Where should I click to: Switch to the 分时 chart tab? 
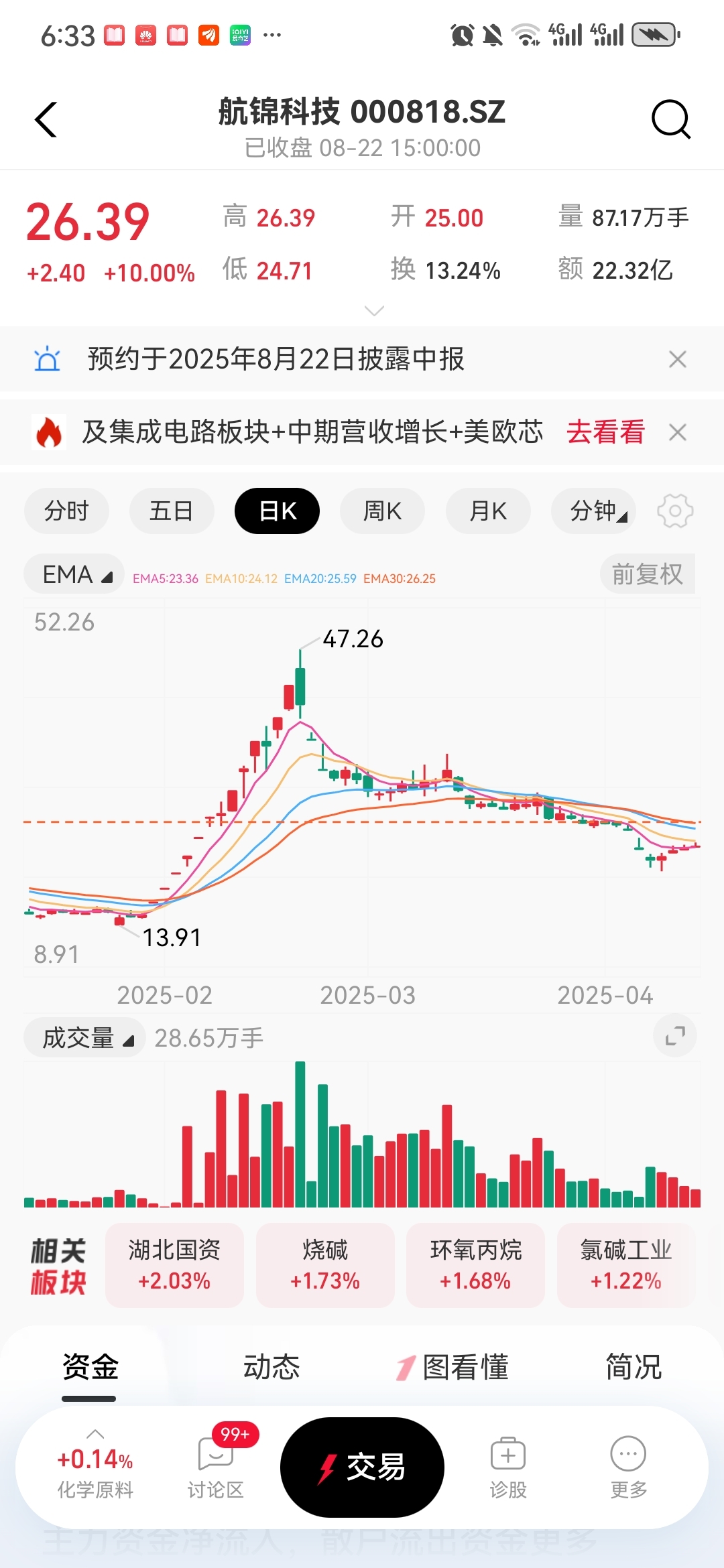(x=66, y=511)
